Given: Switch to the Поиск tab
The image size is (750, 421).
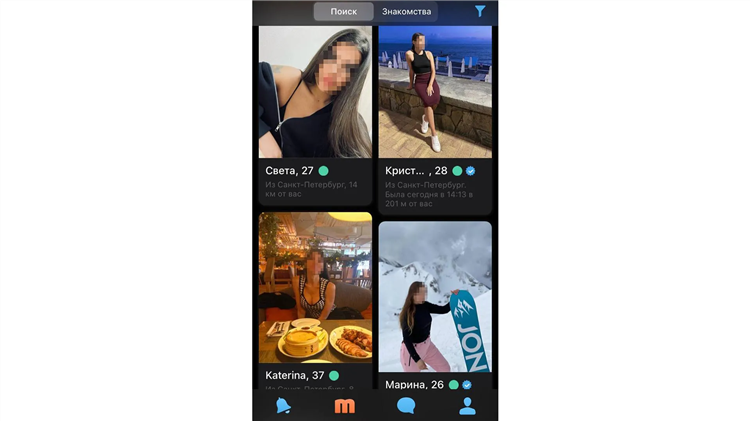Looking at the screenshot, I should [344, 12].
